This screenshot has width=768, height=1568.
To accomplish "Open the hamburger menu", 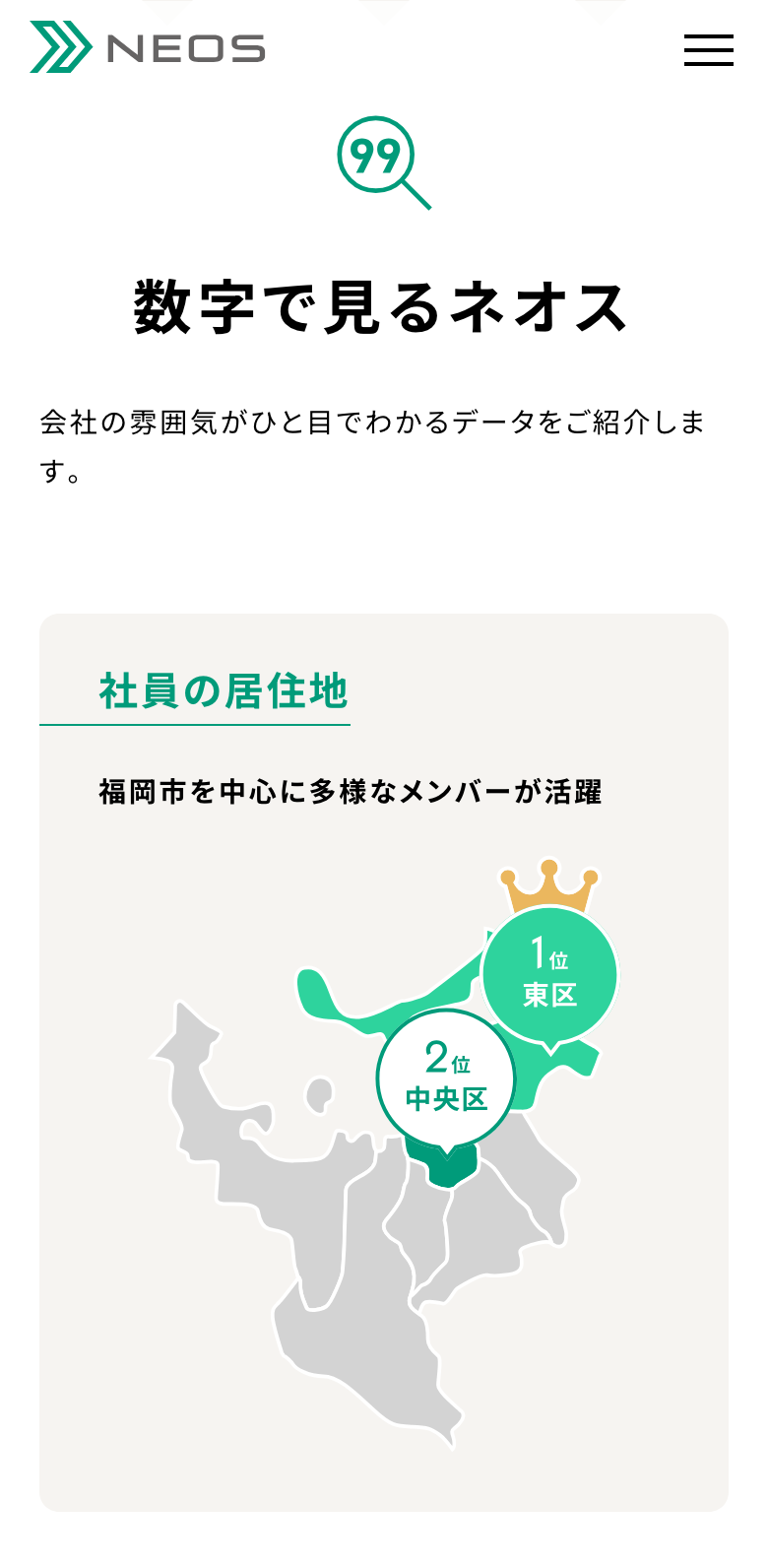I will click(708, 49).
